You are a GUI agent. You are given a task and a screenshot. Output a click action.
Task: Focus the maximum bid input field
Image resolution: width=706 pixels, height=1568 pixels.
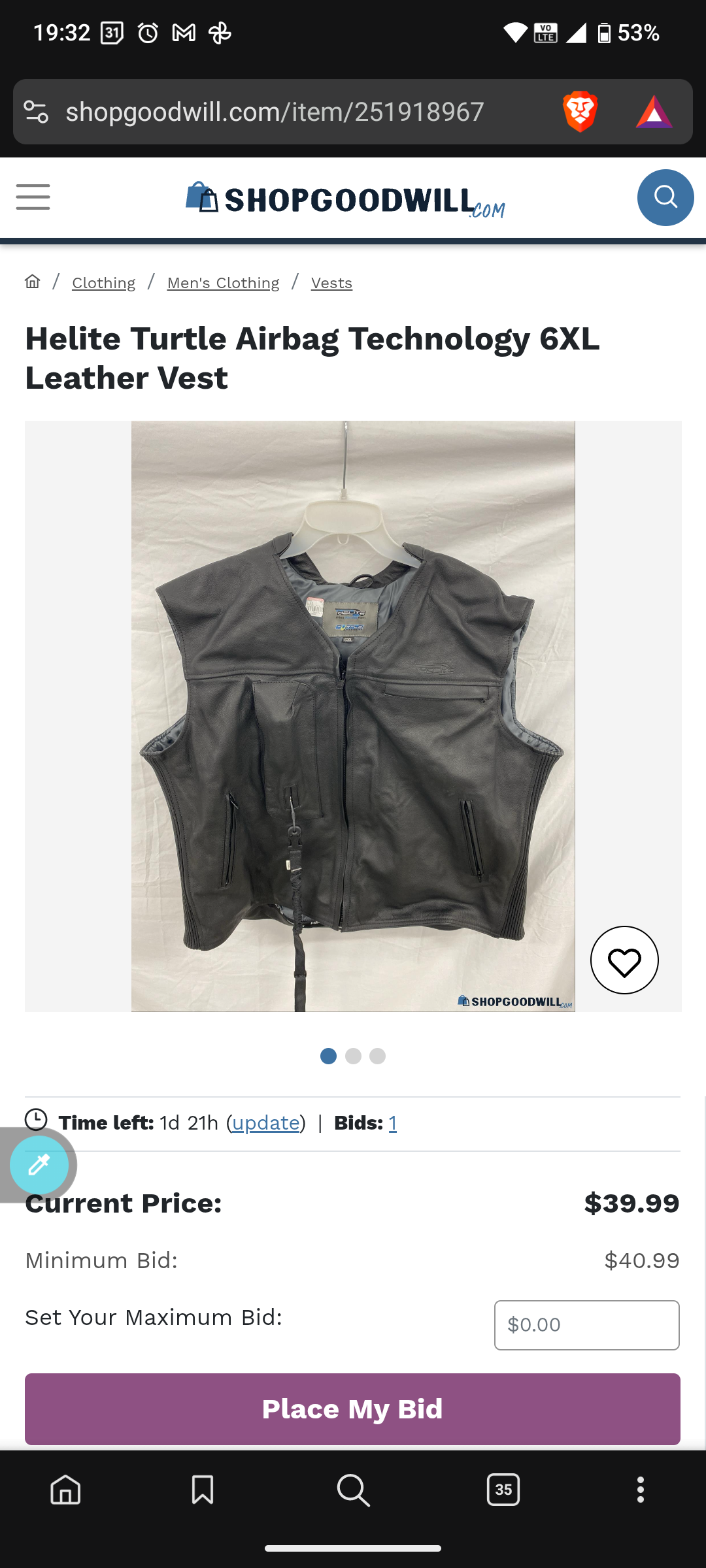(x=586, y=1325)
